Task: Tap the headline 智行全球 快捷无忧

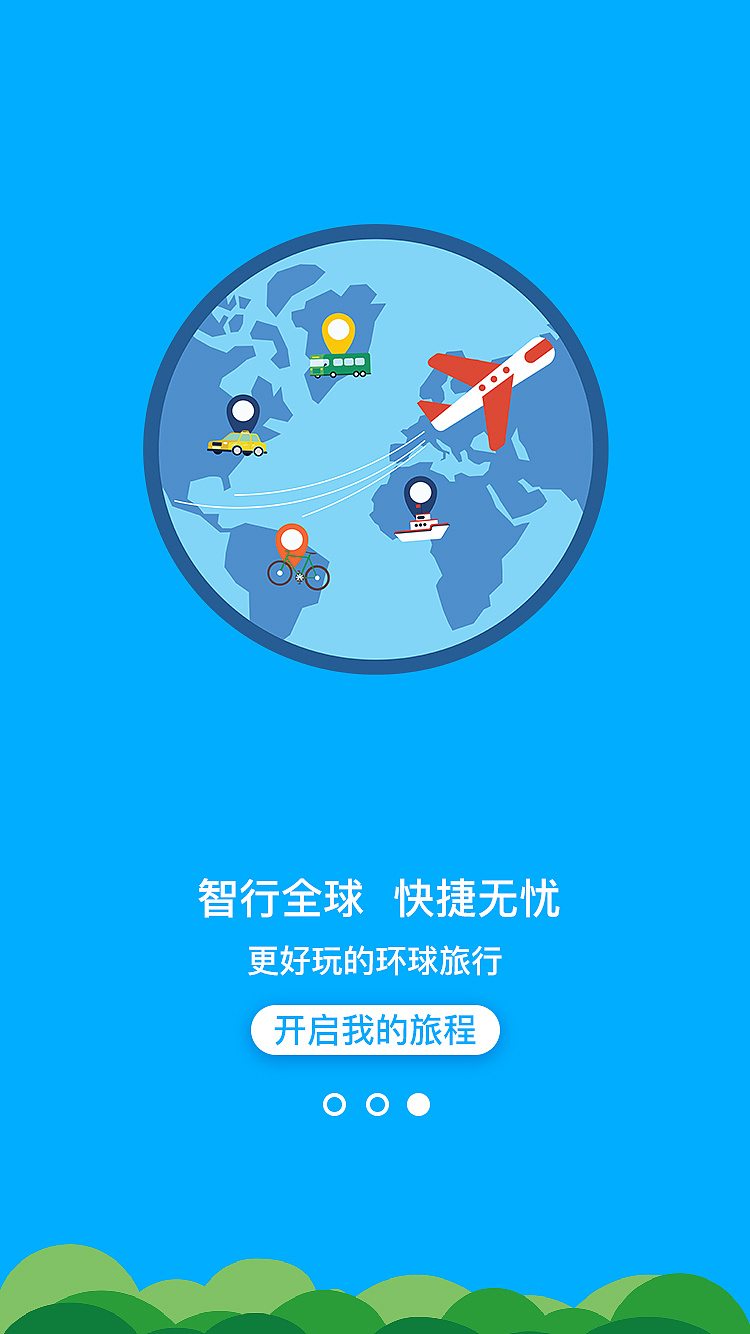Action: point(375,898)
